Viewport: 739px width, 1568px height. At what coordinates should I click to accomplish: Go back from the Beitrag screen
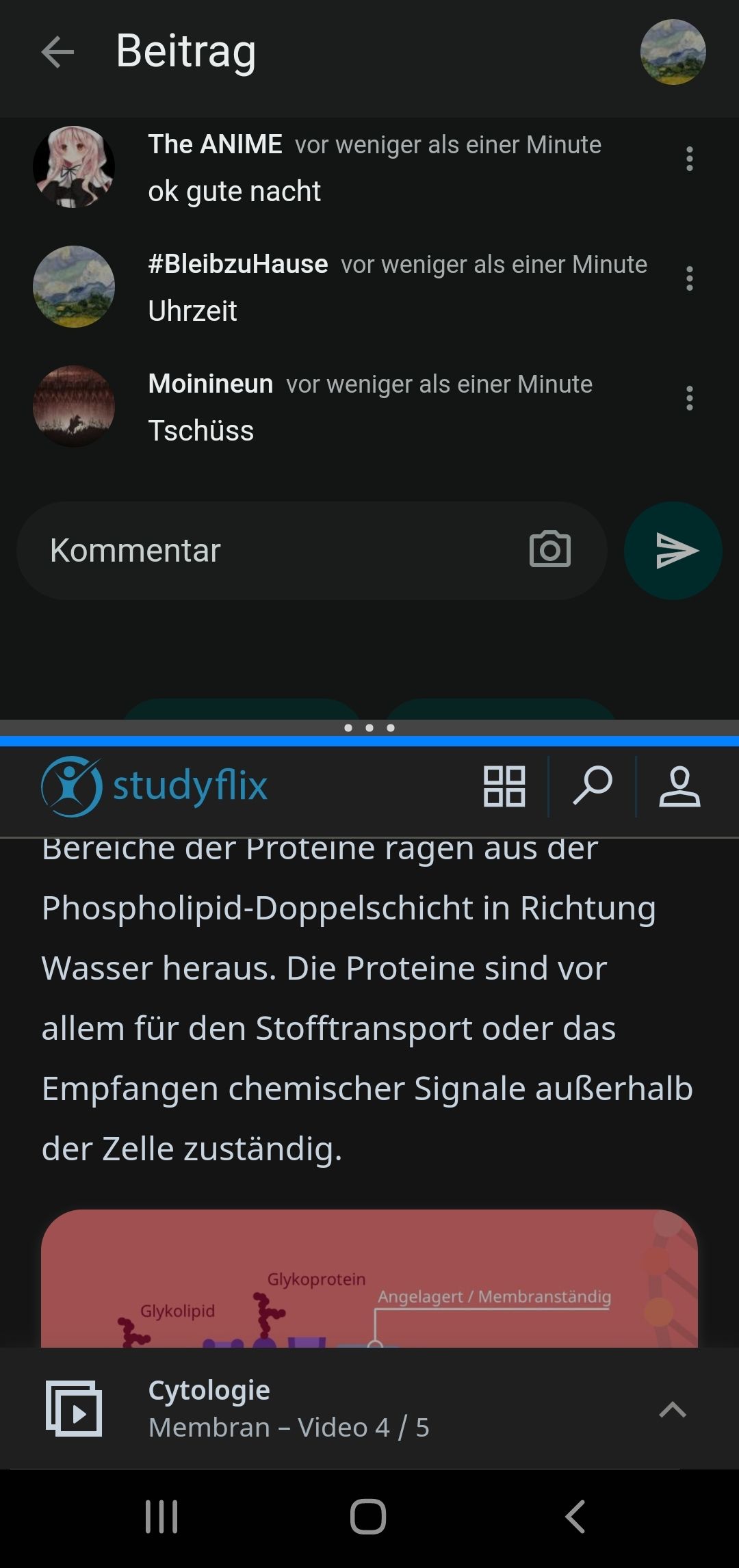[57, 52]
